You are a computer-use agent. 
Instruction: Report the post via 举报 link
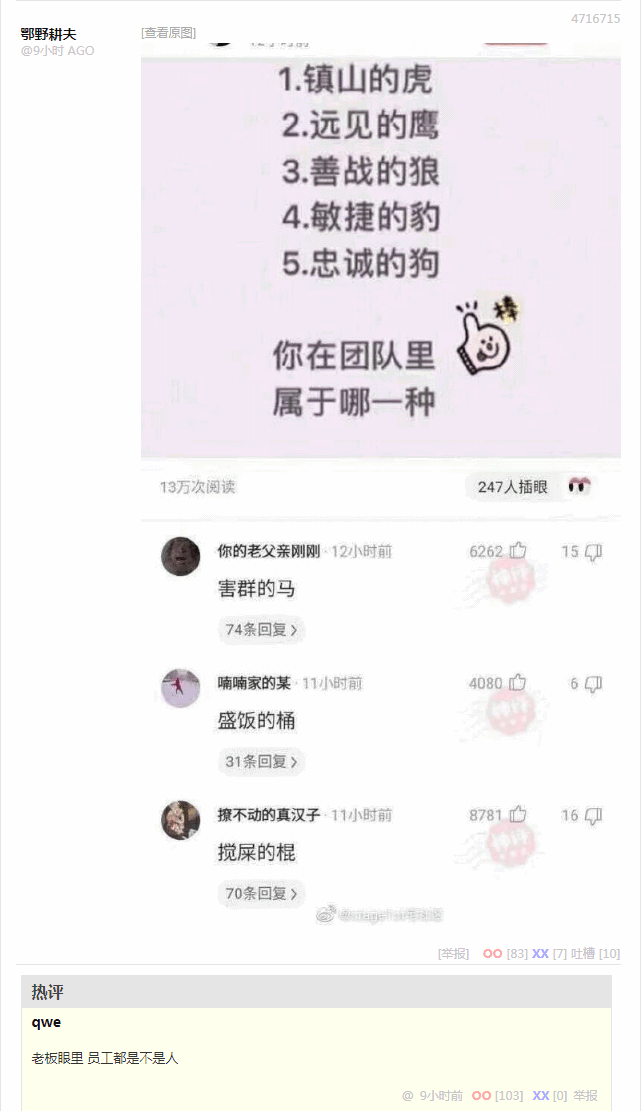point(453,954)
